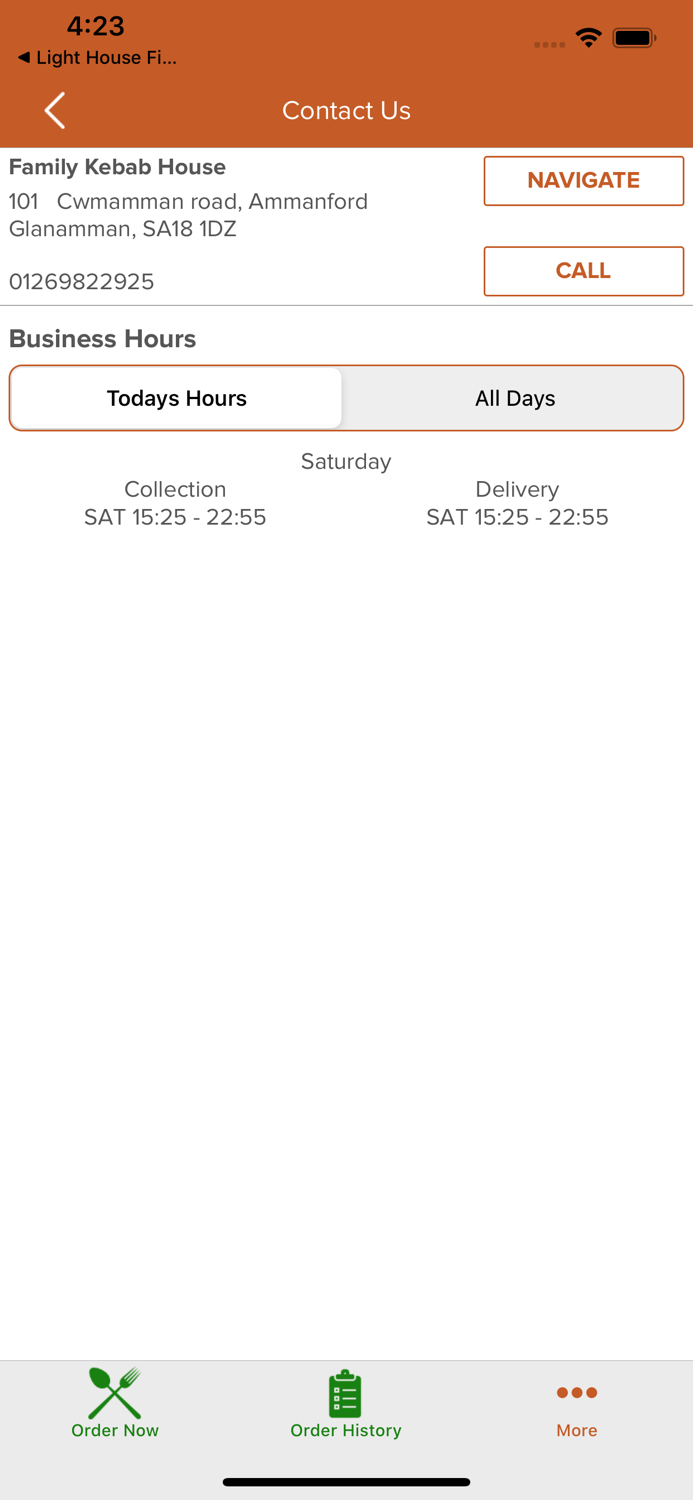Go back from Contact Us screen
Viewport: 693px width, 1500px height.
tap(55, 111)
